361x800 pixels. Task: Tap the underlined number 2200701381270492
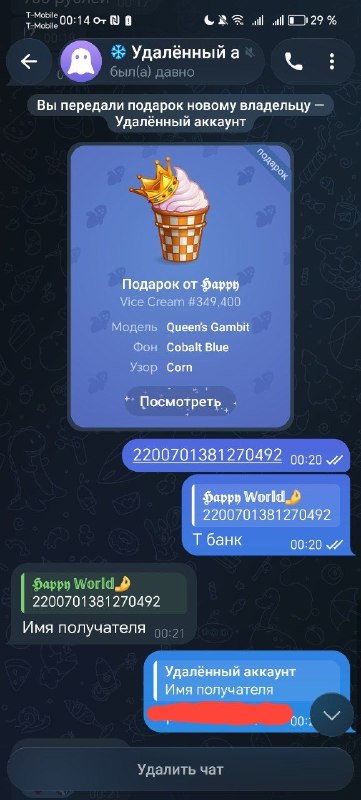[x=207, y=455]
